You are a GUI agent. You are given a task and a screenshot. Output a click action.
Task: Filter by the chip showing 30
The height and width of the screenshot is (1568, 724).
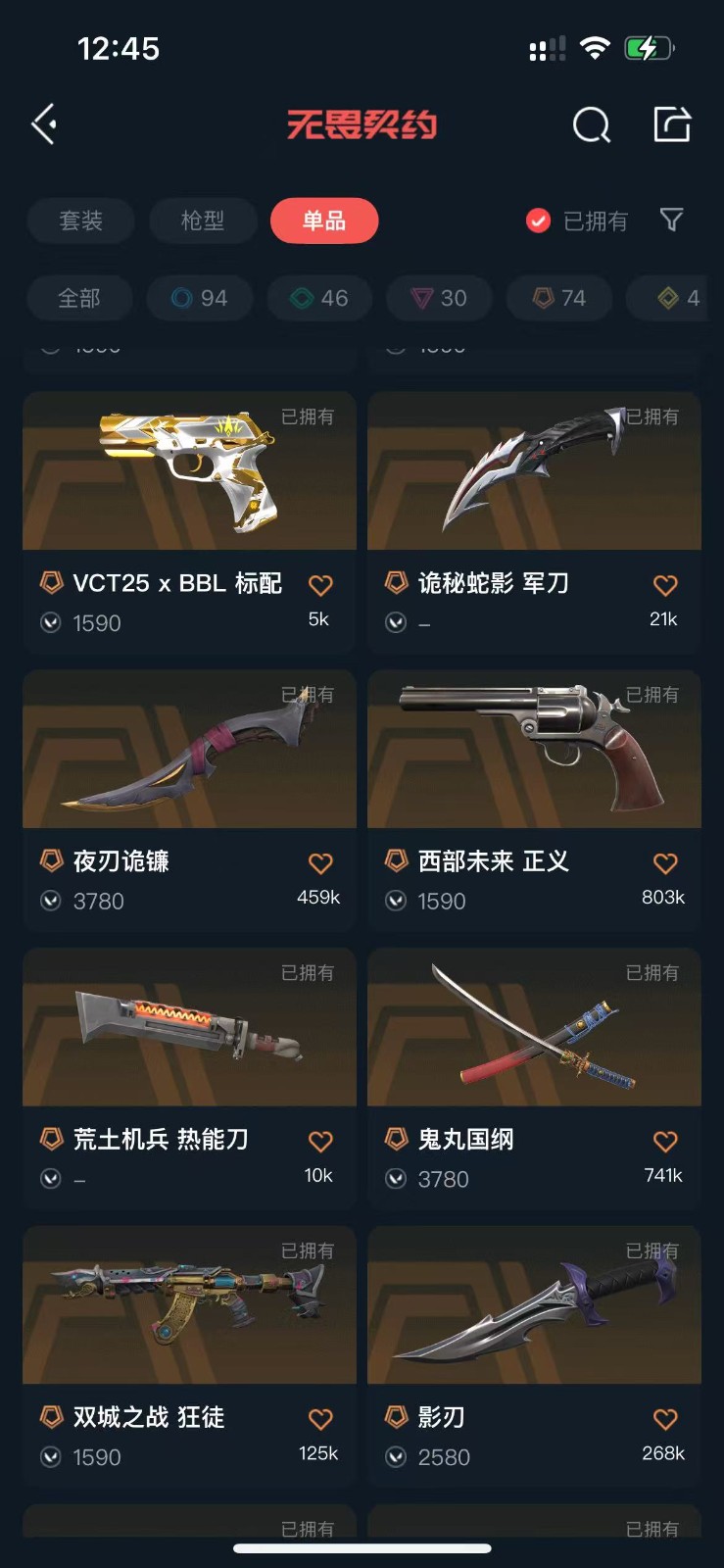click(440, 298)
